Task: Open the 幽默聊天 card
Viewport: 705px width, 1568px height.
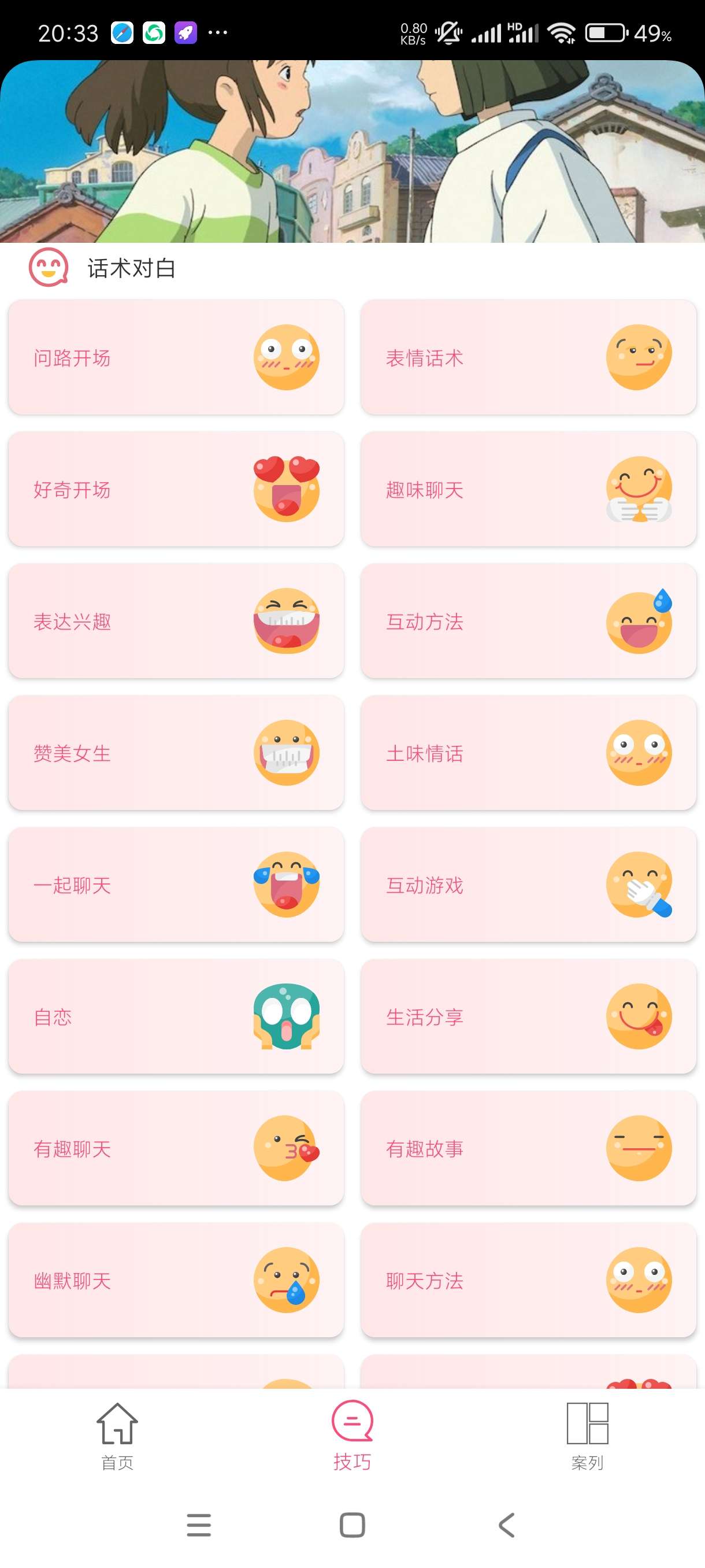Action: pos(176,1280)
